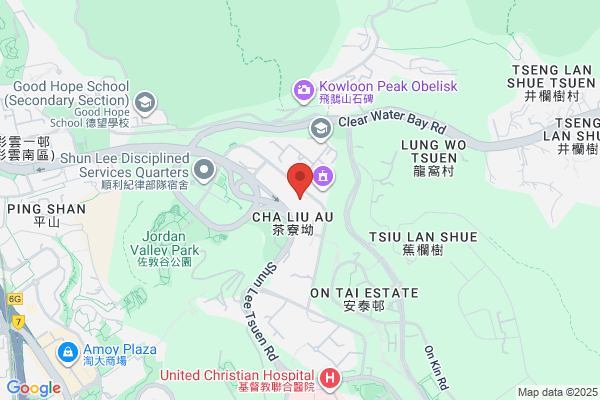Tap the red location pin at Cha Liu Au
Screen dimensions: 600x400
300,181
